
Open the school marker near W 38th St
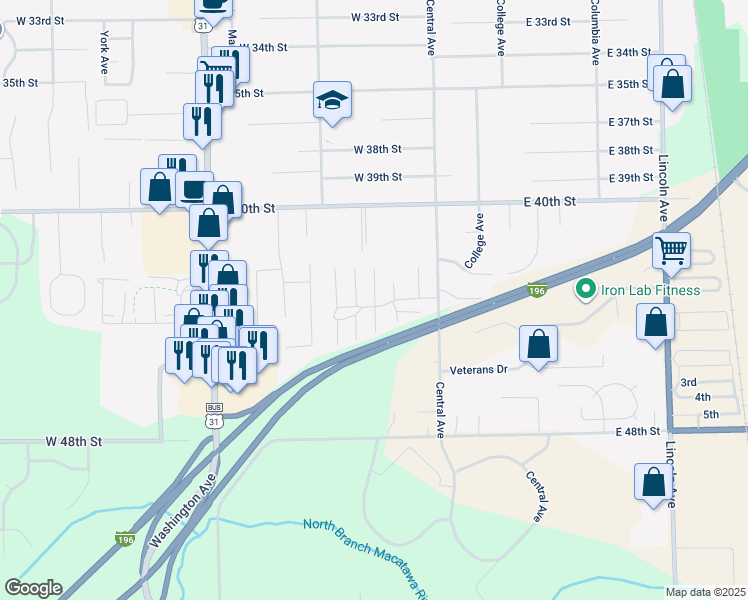click(x=333, y=101)
